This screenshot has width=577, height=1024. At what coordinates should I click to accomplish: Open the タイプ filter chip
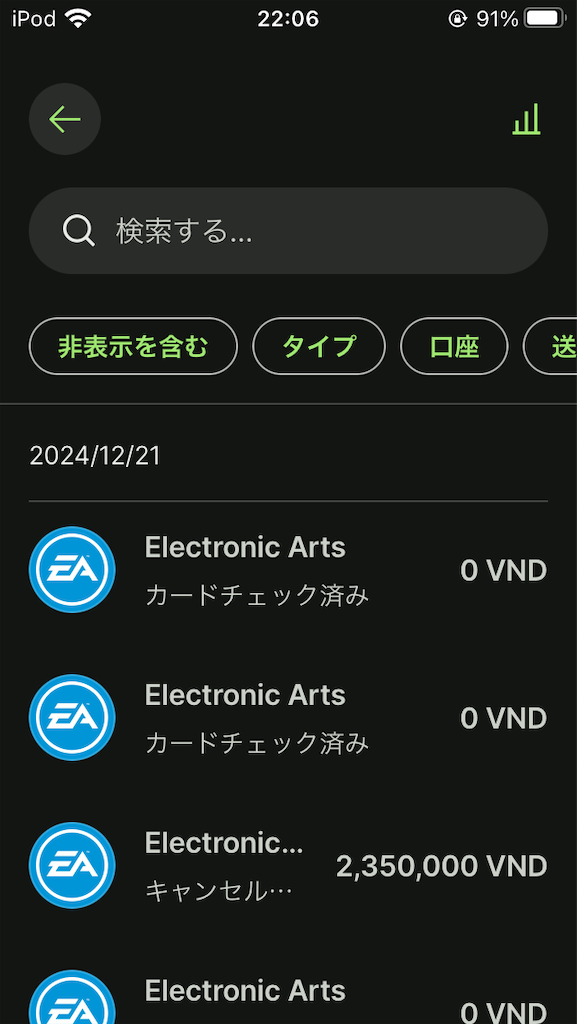319,346
